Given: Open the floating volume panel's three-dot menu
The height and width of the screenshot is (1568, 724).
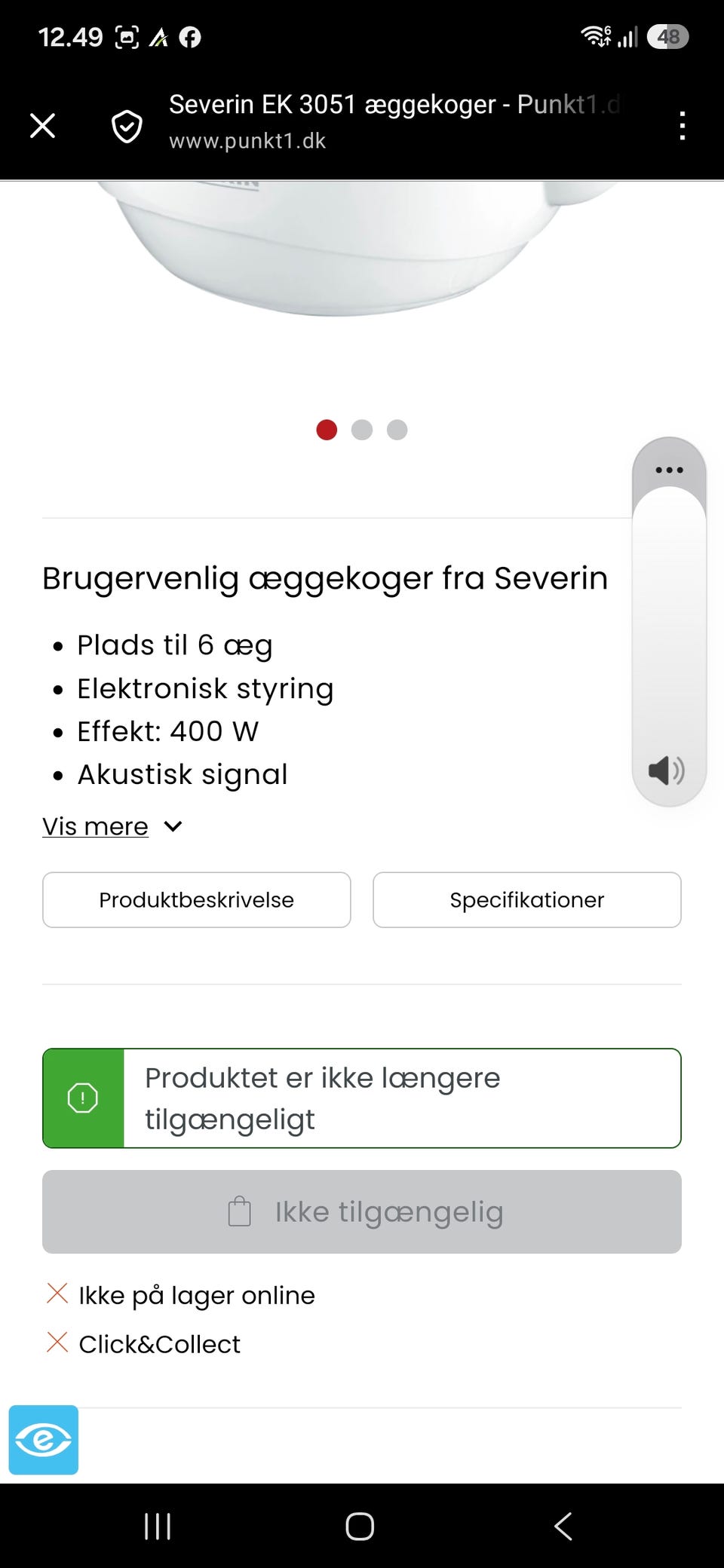Looking at the screenshot, I should (669, 470).
